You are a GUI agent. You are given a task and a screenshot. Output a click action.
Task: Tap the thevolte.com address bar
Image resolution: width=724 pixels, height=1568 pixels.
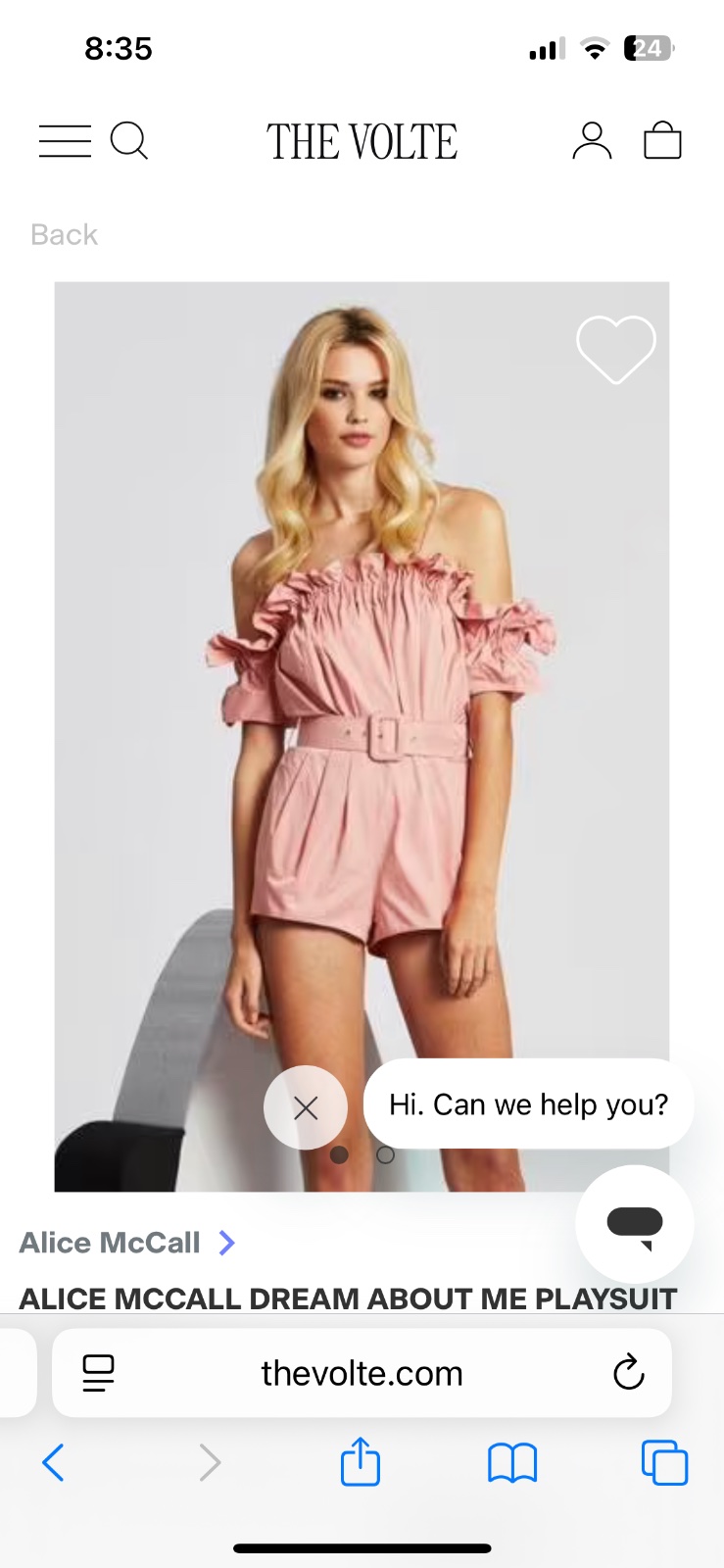362,1373
